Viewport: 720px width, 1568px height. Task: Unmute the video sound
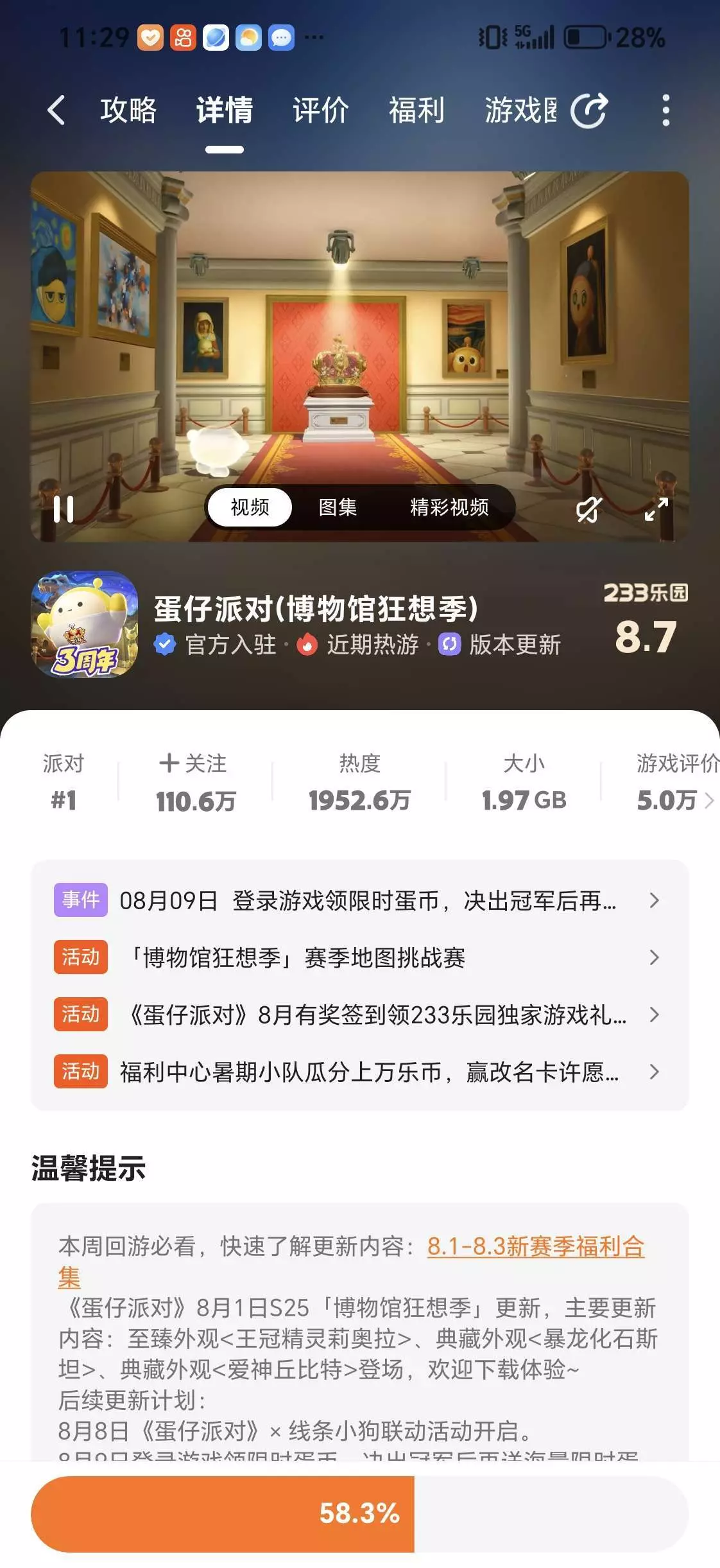pos(588,509)
